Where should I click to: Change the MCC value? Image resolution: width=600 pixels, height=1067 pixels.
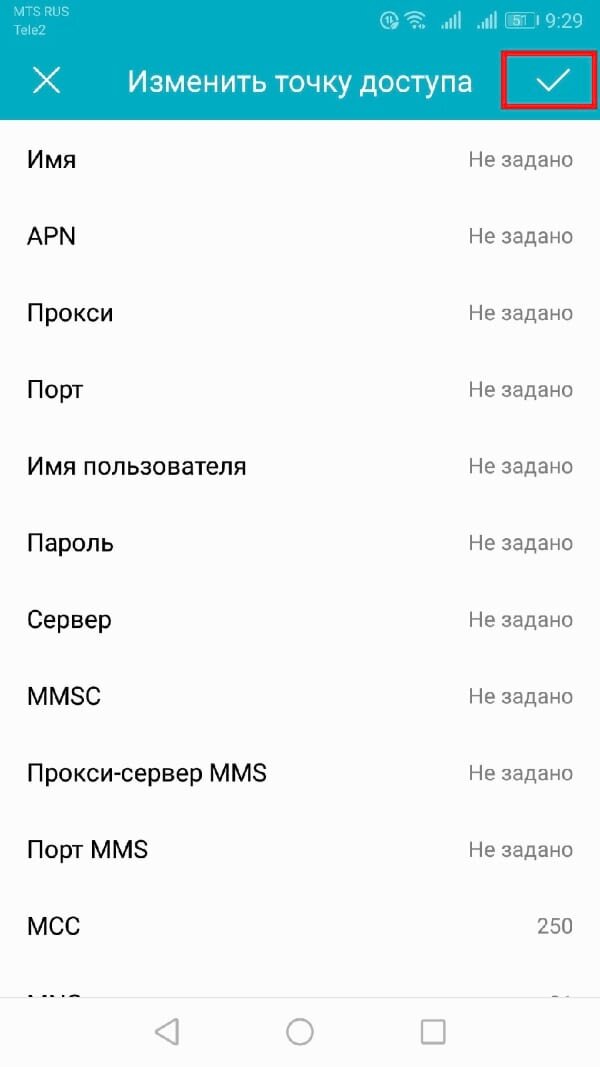(300, 926)
